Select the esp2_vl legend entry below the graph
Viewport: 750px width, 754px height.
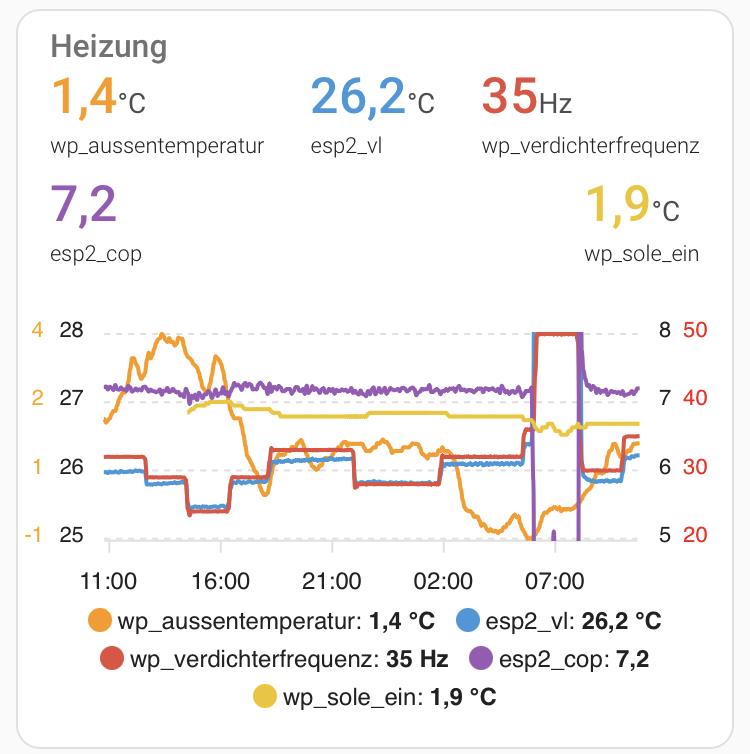point(558,621)
